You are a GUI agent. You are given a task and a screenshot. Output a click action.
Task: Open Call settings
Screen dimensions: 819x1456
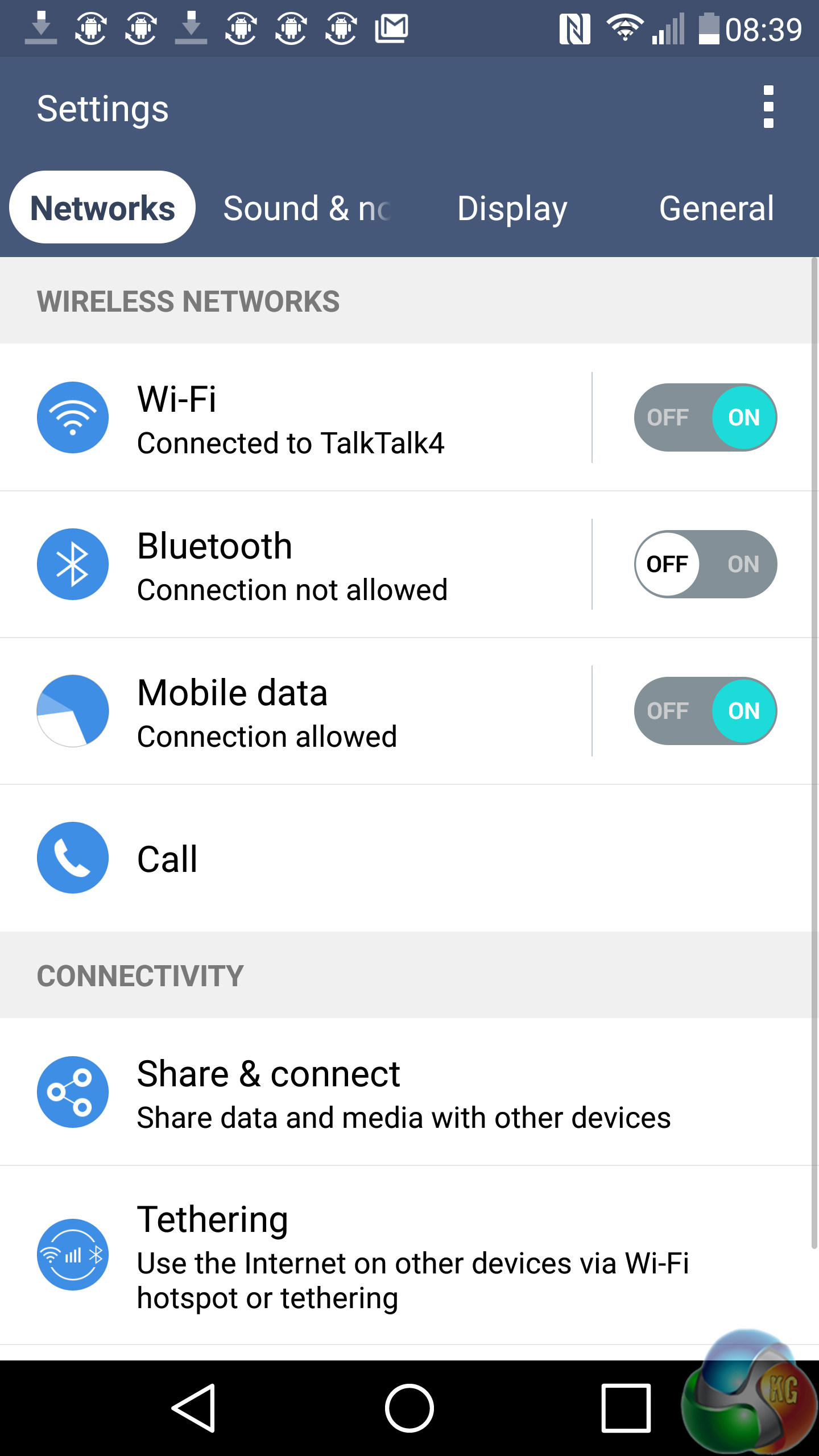tap(398, 858)
